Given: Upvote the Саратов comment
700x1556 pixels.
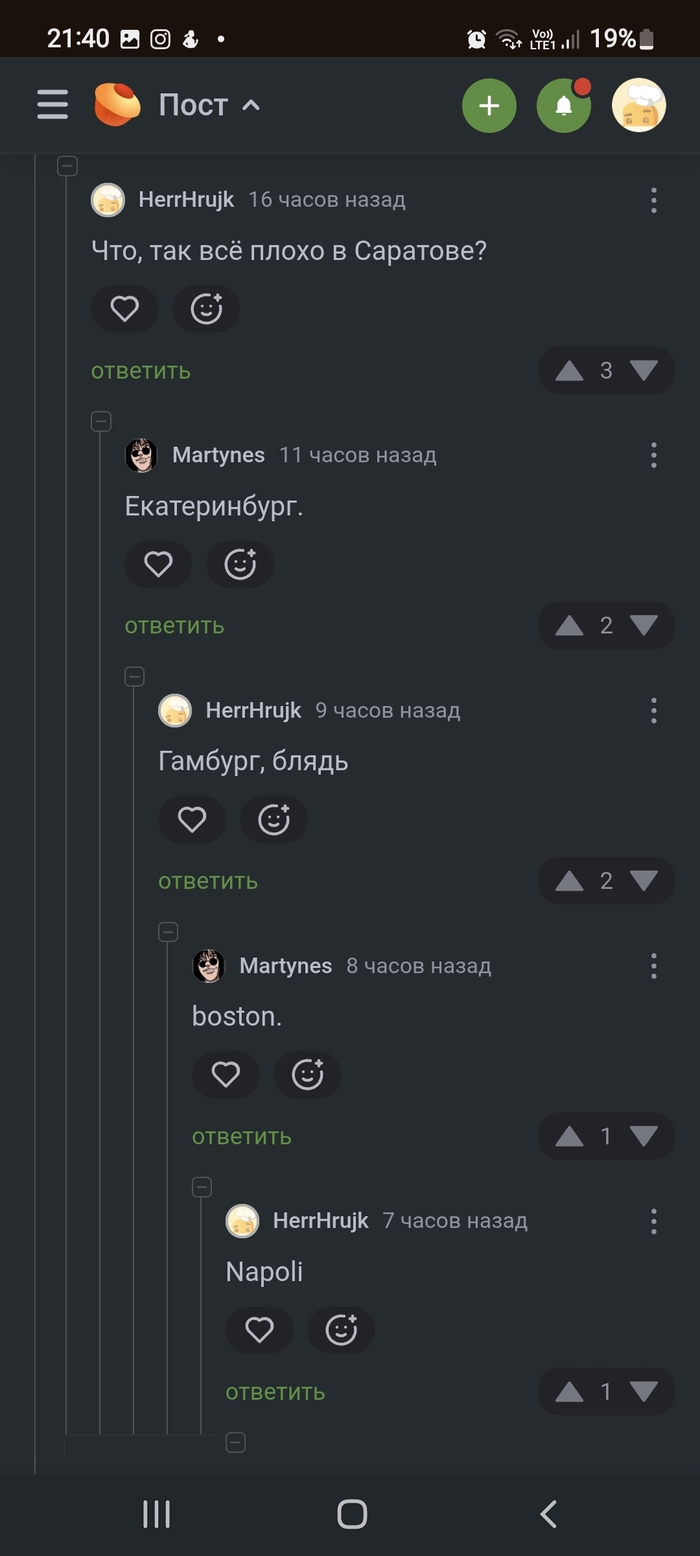Looking at the screenshot, I should [569, 371].
